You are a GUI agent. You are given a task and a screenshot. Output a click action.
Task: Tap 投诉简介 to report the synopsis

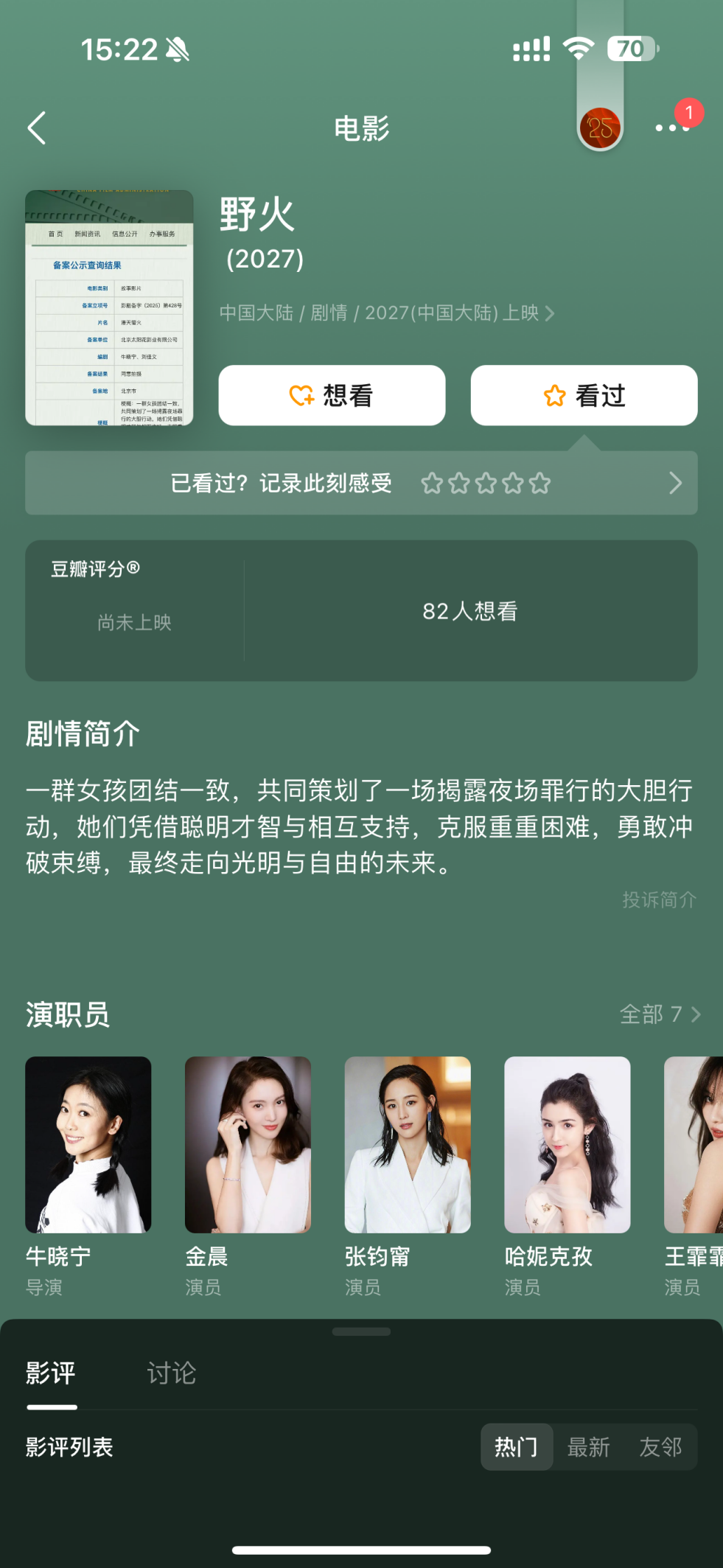(660, 899)
